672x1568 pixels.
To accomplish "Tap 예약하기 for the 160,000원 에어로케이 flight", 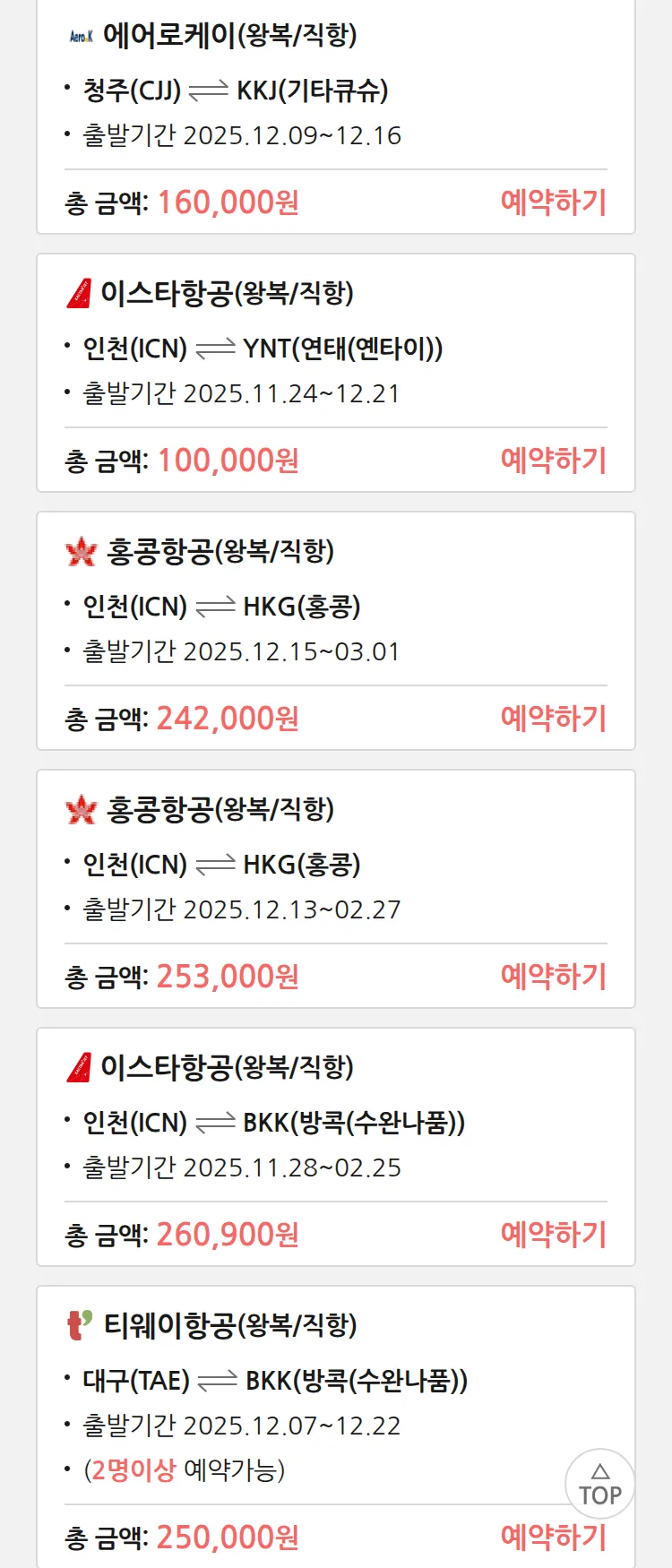I will point(553,202).
